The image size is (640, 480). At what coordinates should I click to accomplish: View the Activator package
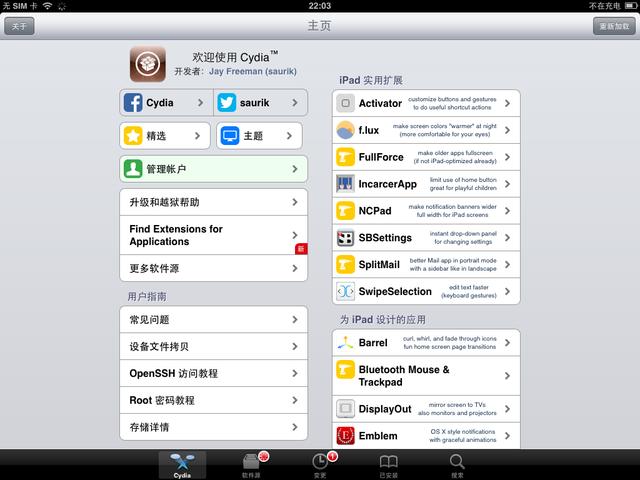426,103
